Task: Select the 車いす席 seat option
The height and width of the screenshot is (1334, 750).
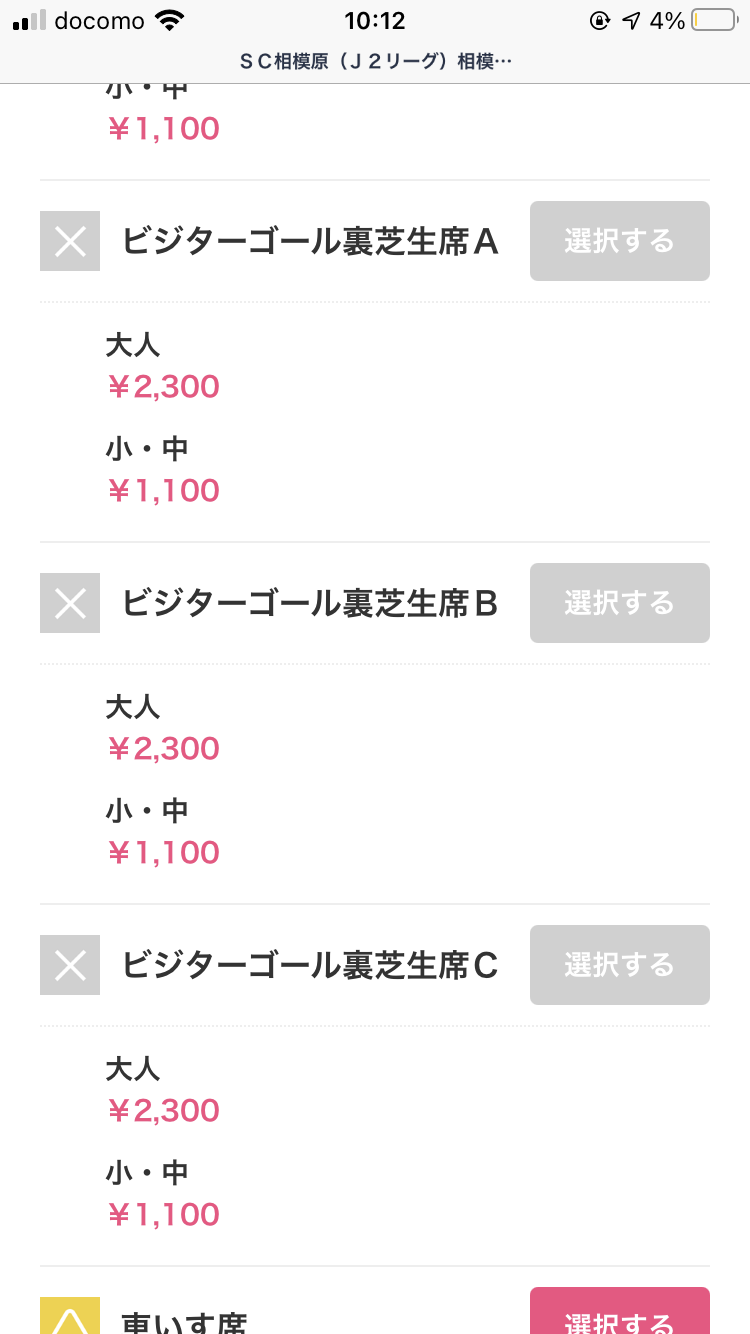Action: 620,1311
